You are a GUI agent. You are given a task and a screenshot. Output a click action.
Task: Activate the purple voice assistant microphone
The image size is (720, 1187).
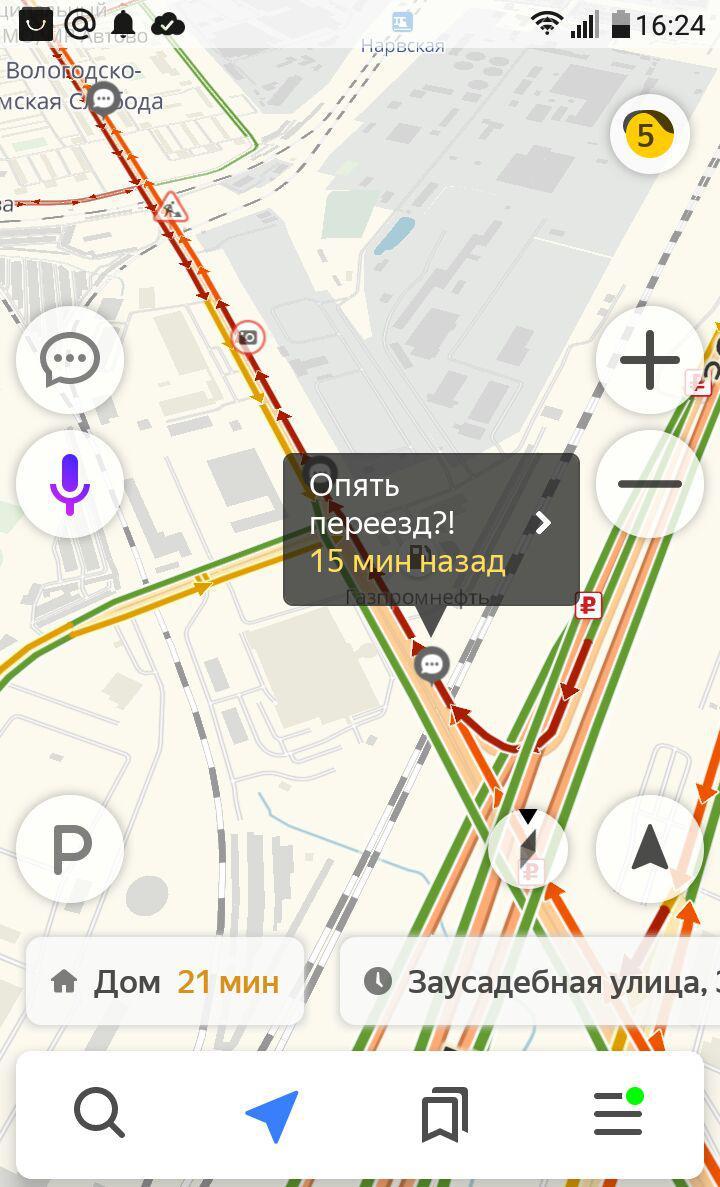pyautogui.click(x=70, y=484)
